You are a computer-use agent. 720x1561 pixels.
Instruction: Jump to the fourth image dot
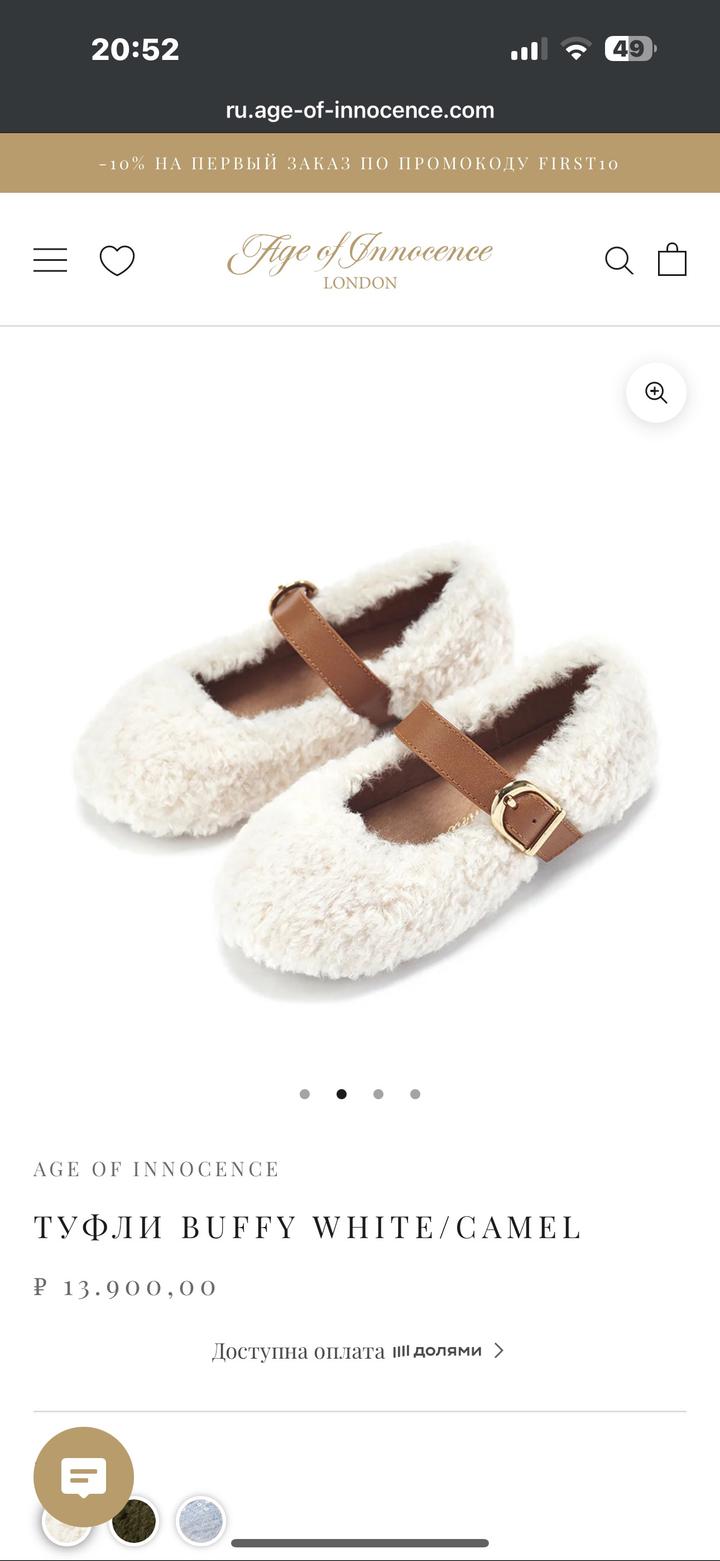click(x=415, y=1094)
